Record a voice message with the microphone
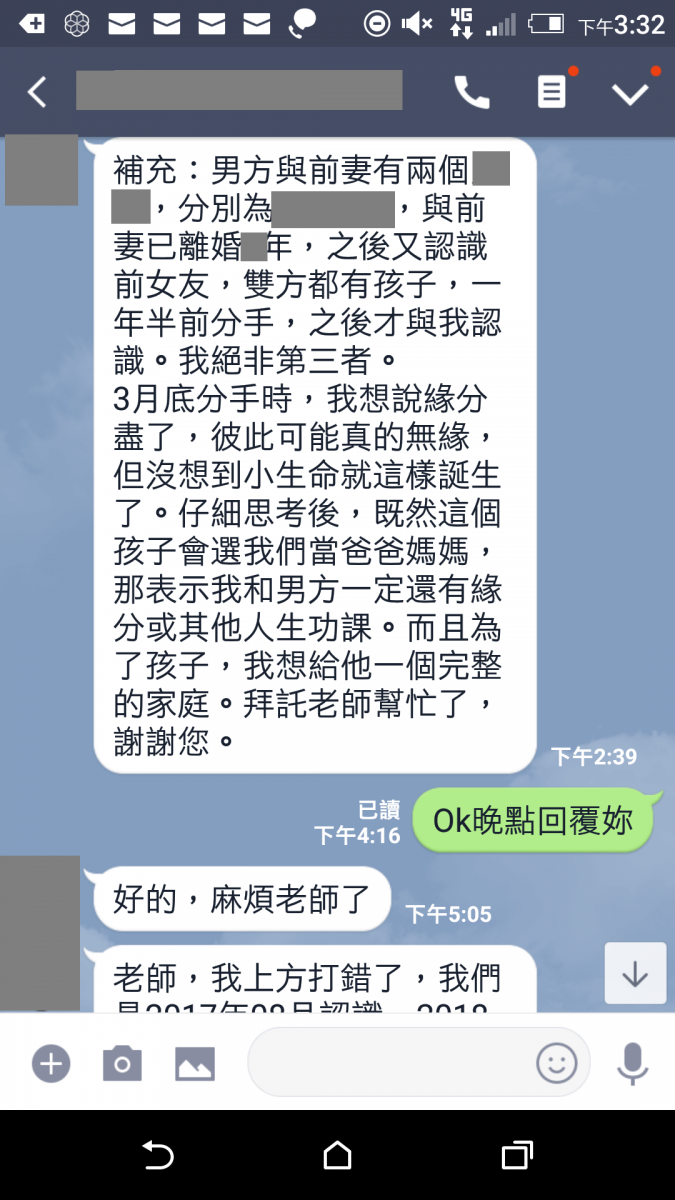Viewport: 675px width, 1200px height. [x=631, y=1062]
